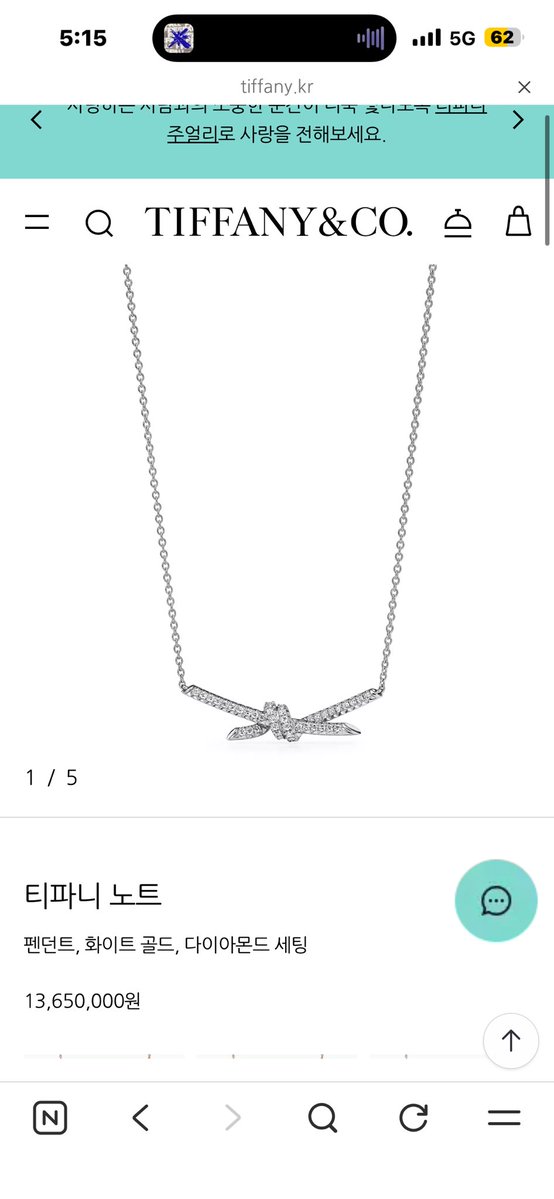Image resolution: width=554 pixels, height=1199 pixels.
Task: Open the shopping bag
Action: pos(518,221)
